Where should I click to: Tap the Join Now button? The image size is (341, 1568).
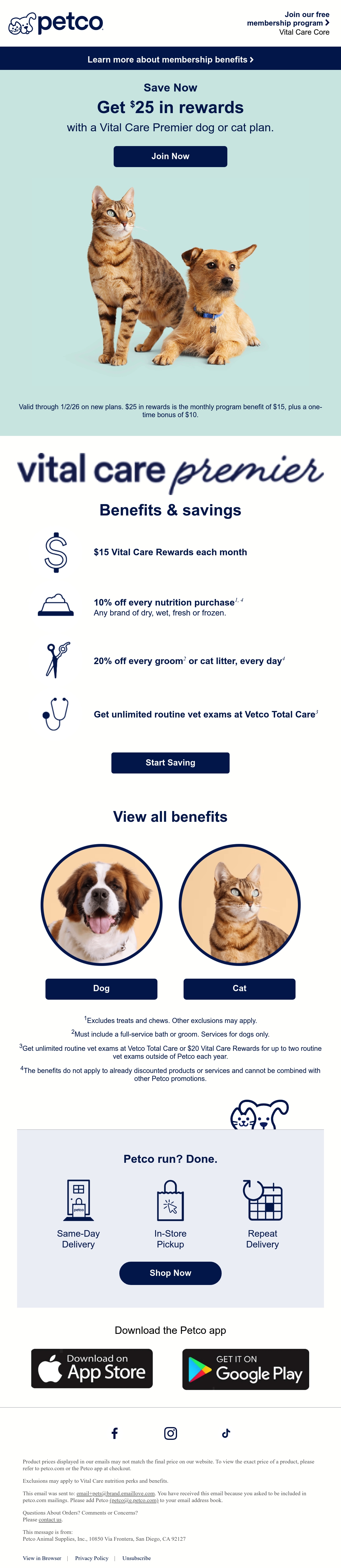170,157
